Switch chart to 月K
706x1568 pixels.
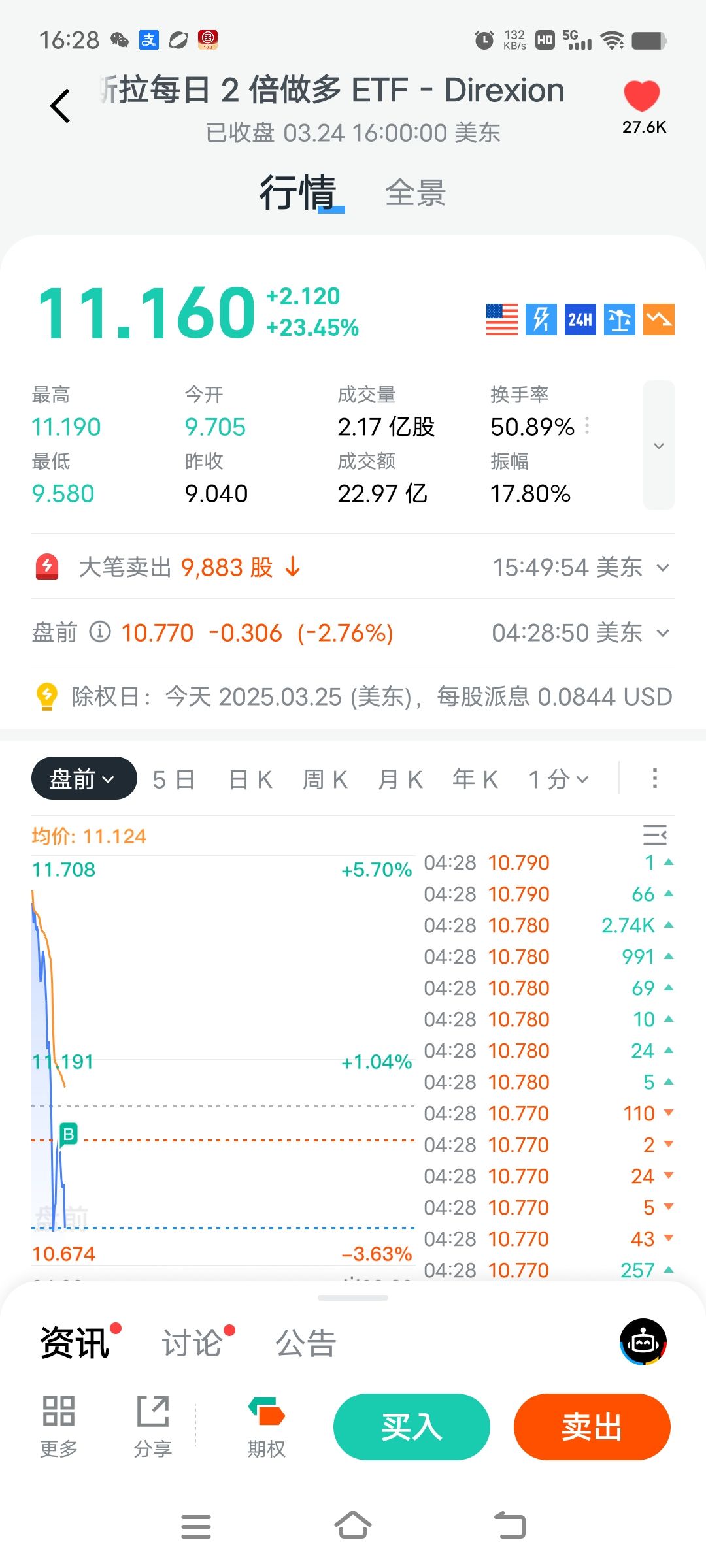point(400,779)
